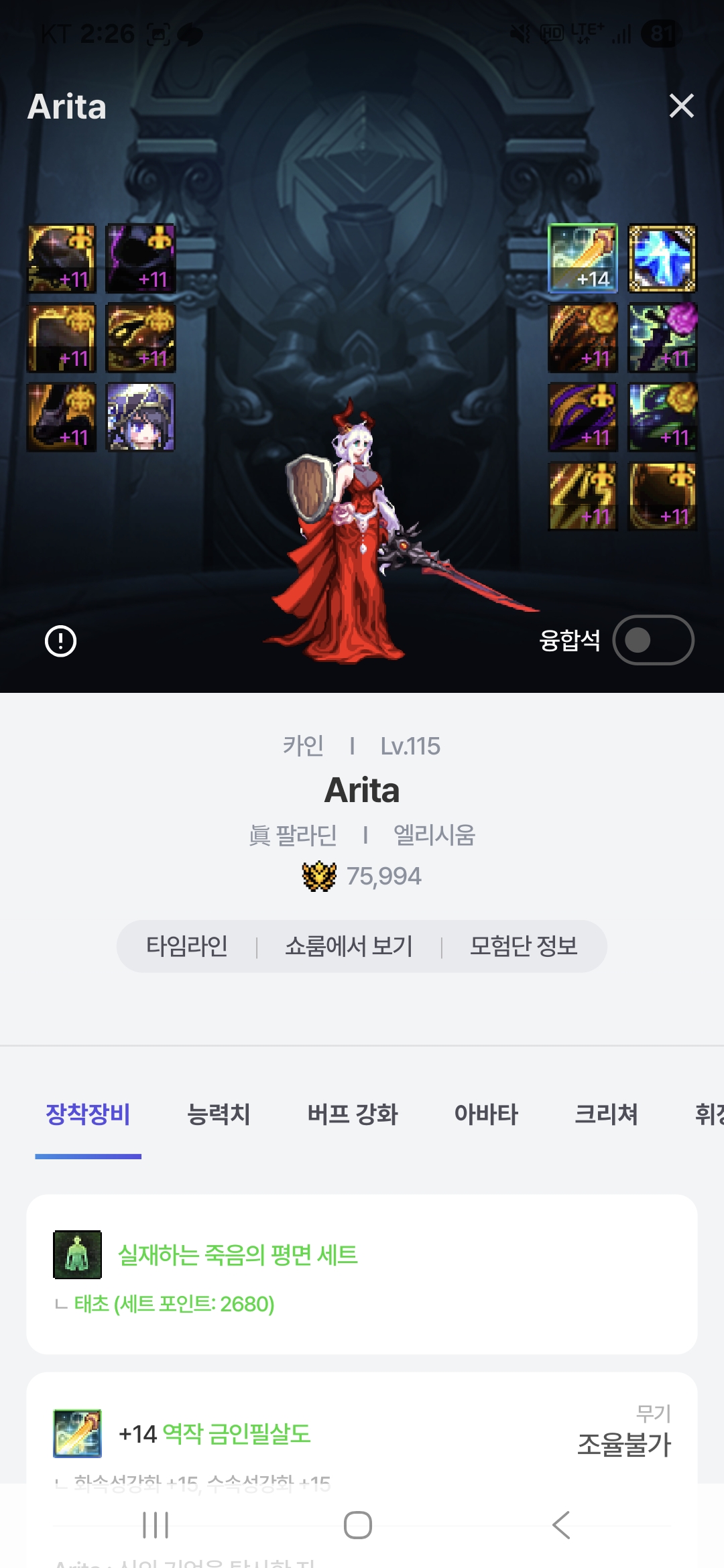Select the 장착장비 tab
This screenshot has height=1568, width=724.
[x=88, y=1114]
